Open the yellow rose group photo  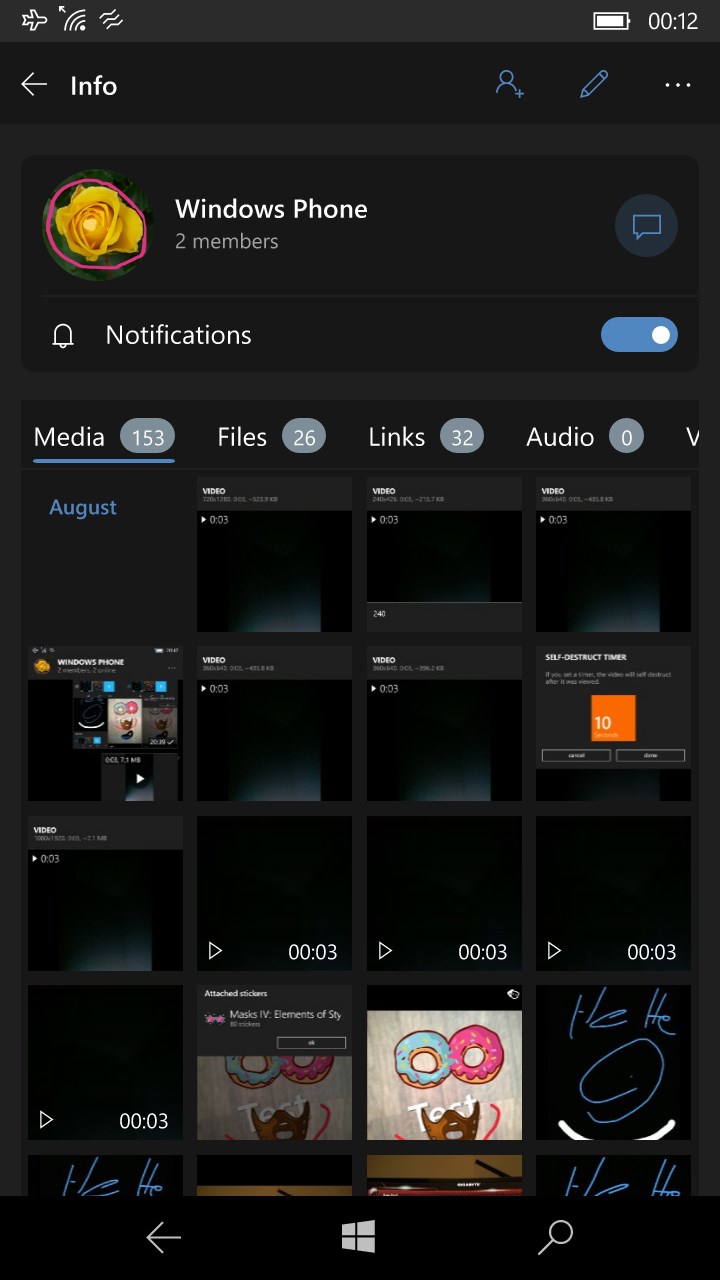pos(97,225)
